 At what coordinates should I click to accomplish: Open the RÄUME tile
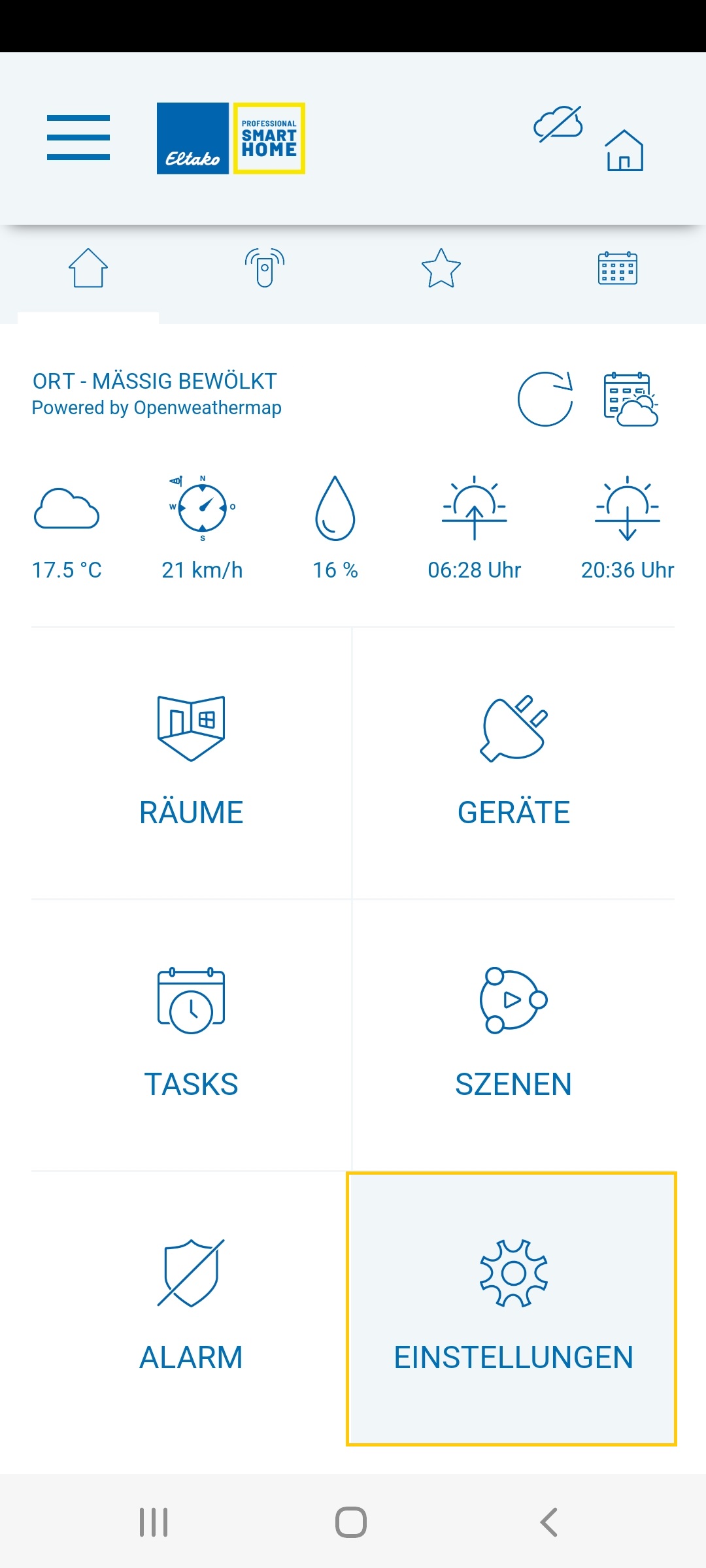tap(191, 763)
